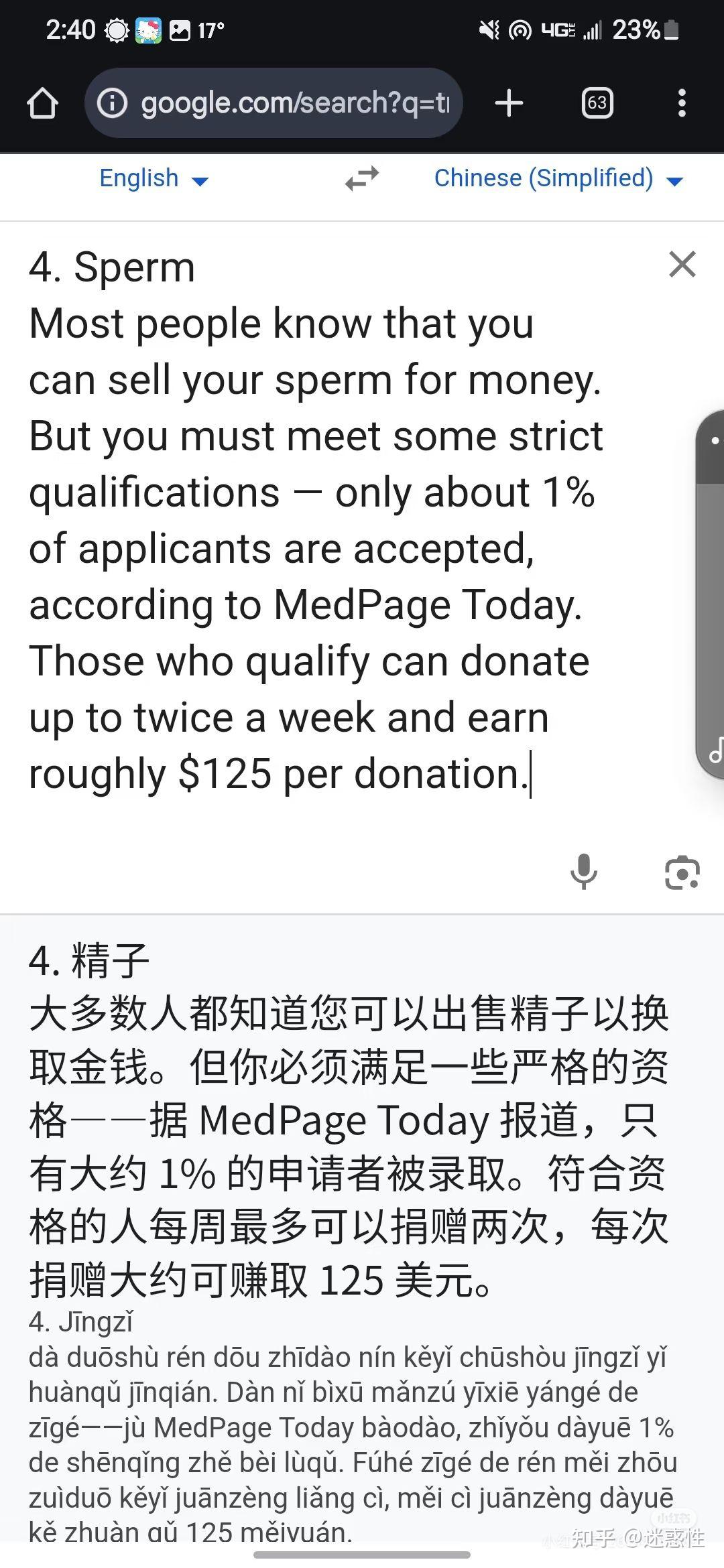The width and height of the screenshot is (724, 1568).
Task: View the 63 open tabs
Action: (x=597, y=104)
